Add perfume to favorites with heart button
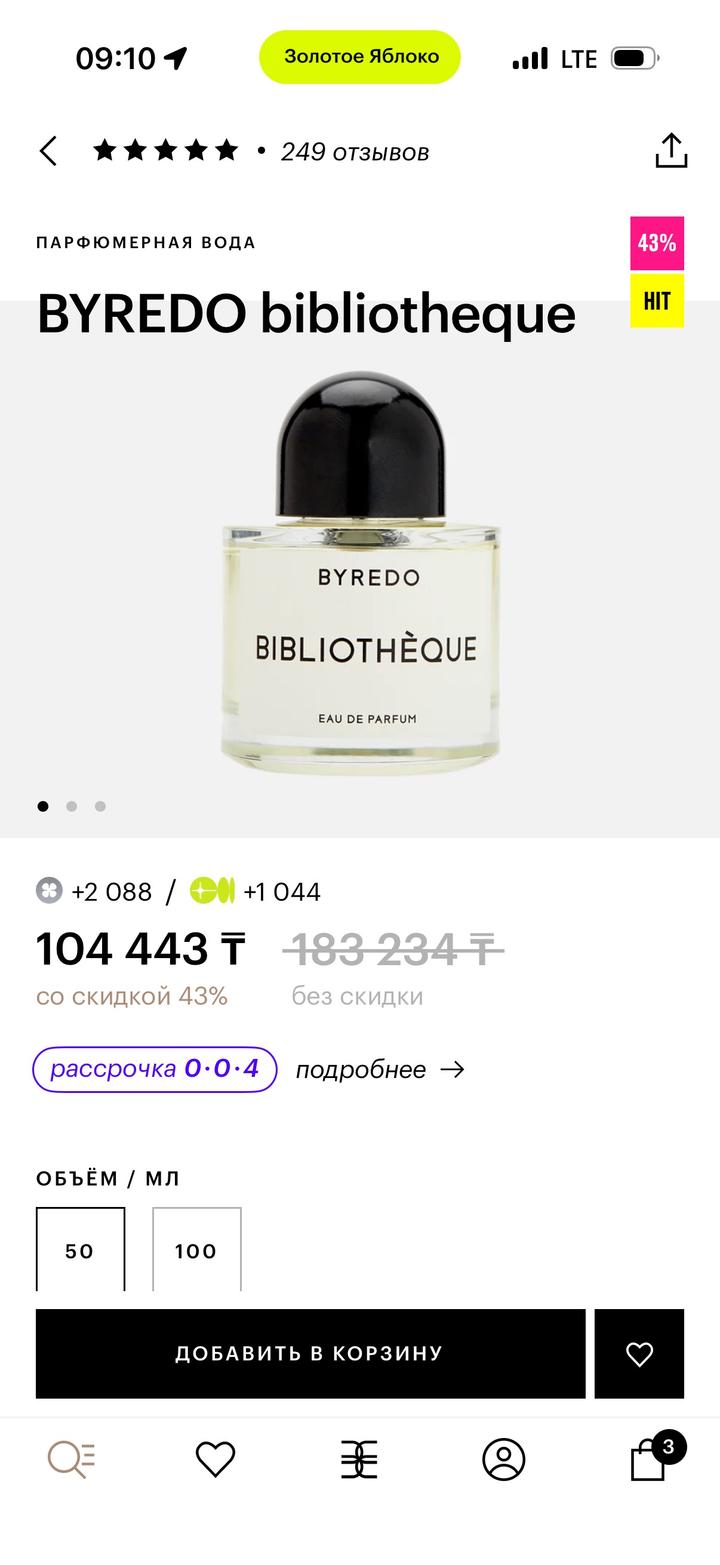The width and height of the screenshot is (720, 1565). (x=639, y=1353)
